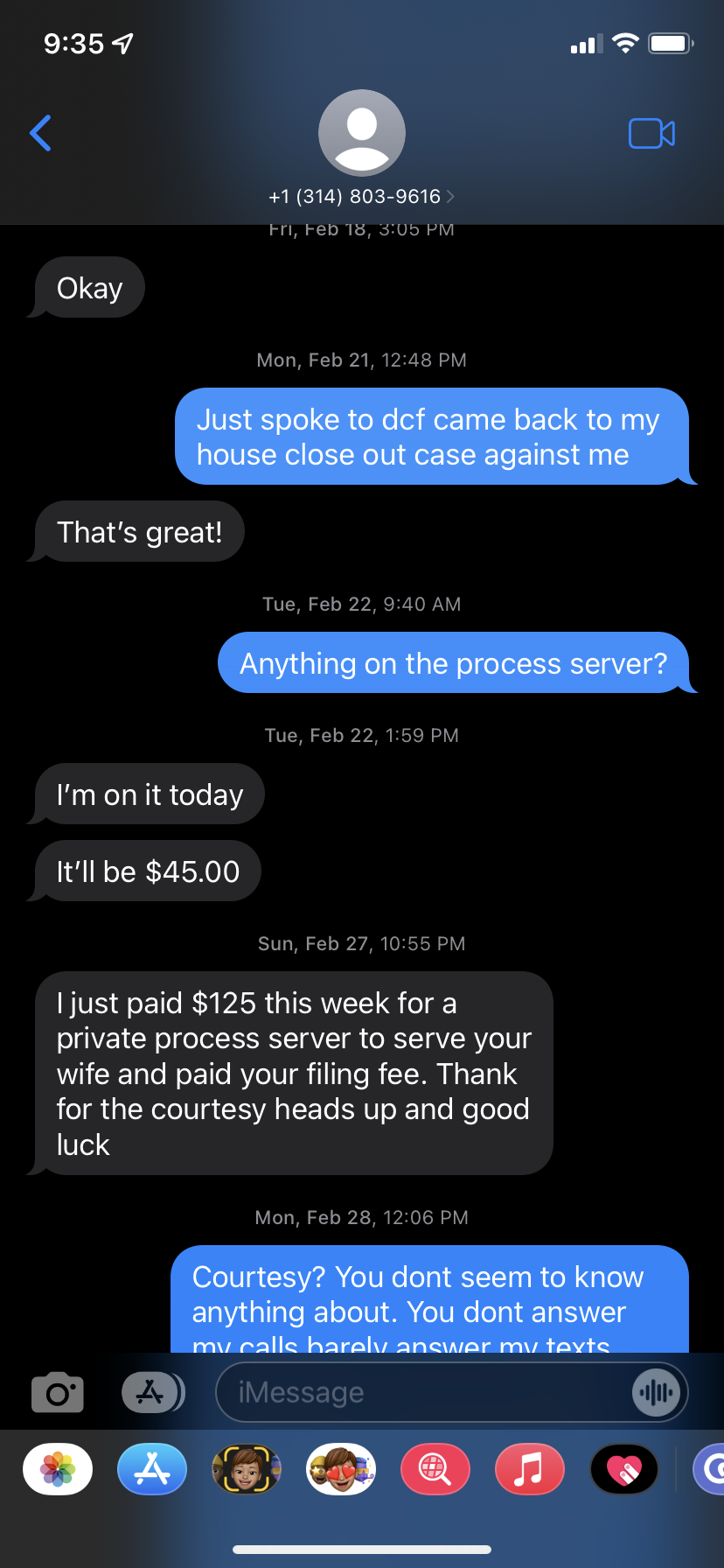Record an audio message

pos(656,1392)
